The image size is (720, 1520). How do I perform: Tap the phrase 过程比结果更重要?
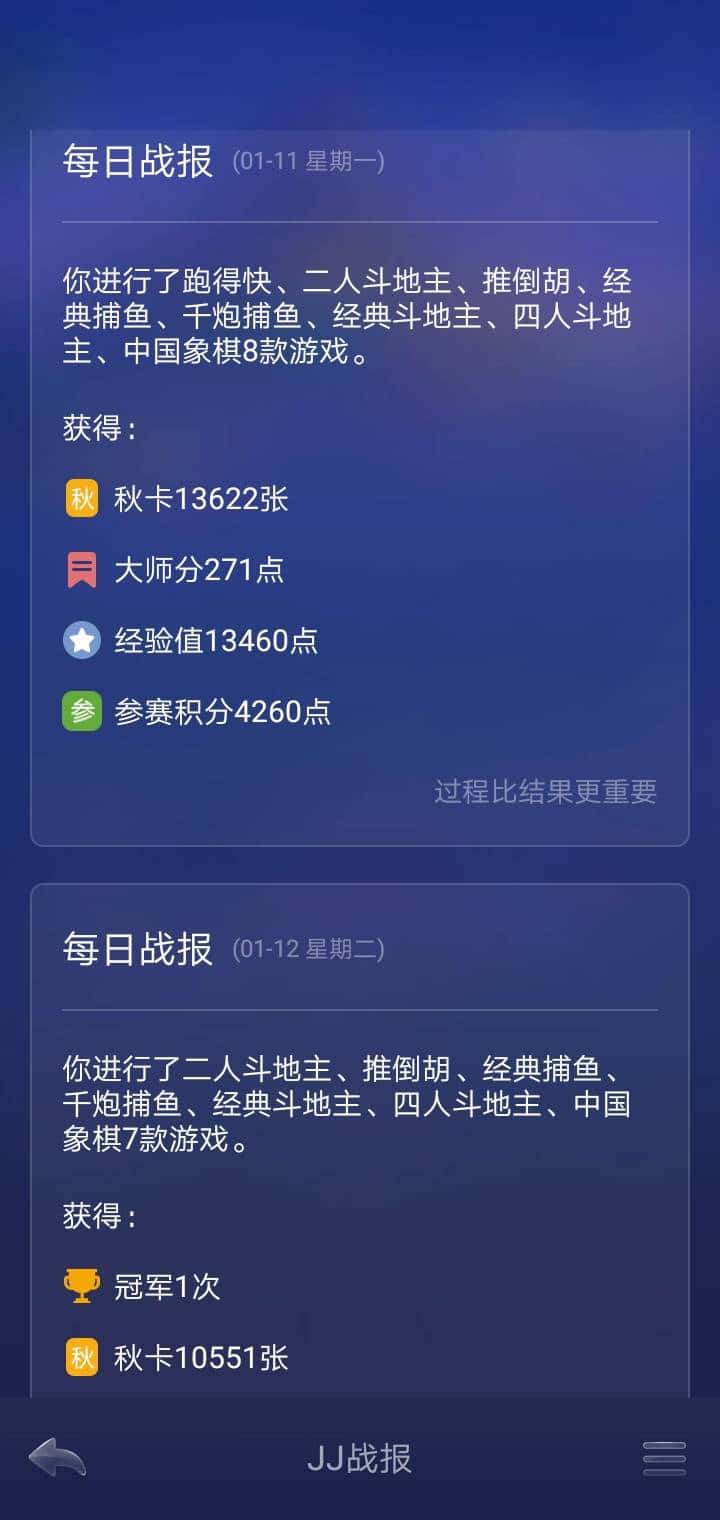point(547,790)
